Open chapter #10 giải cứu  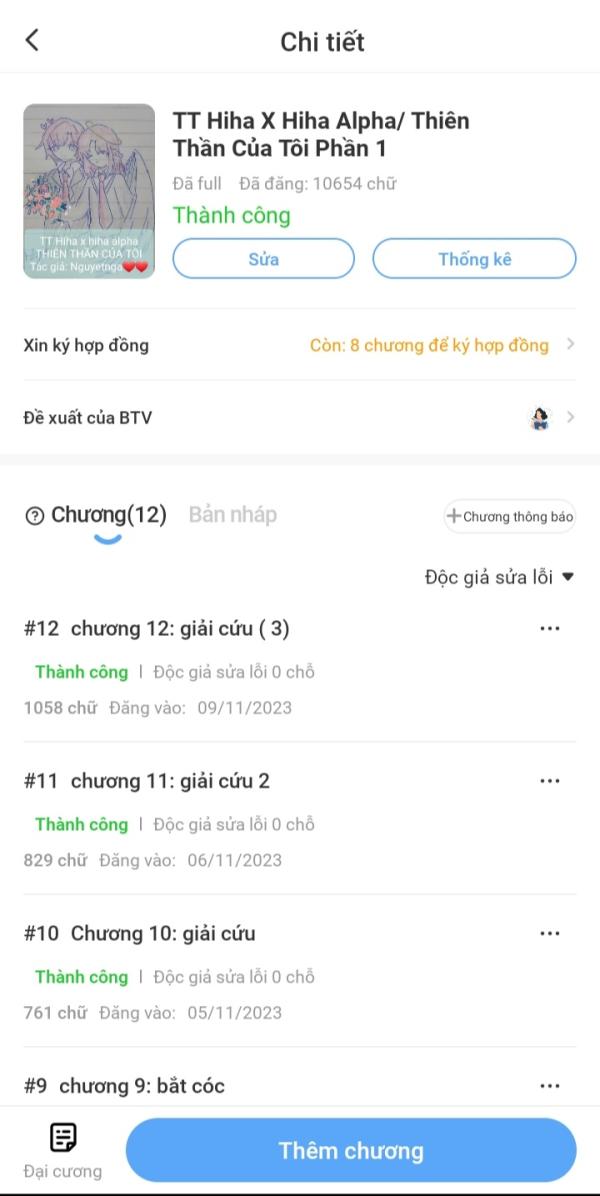pos(162,934)
